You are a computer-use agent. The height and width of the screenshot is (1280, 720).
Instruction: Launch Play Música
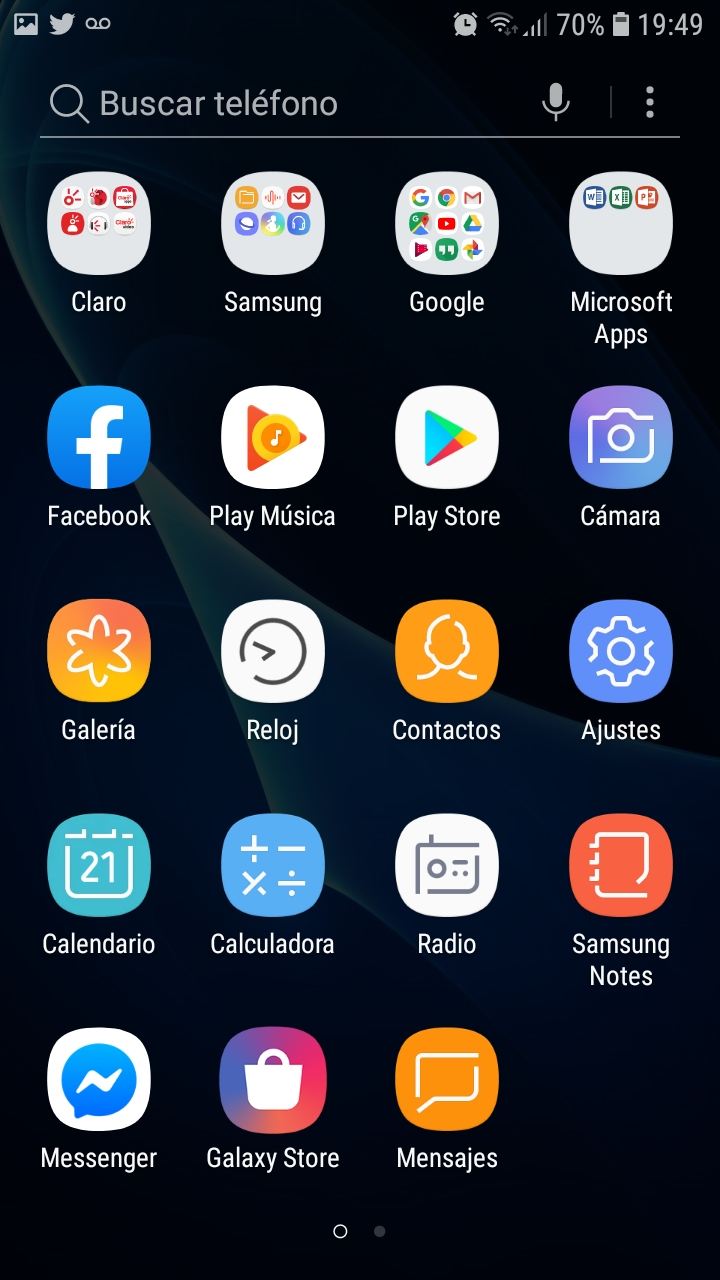273,438
